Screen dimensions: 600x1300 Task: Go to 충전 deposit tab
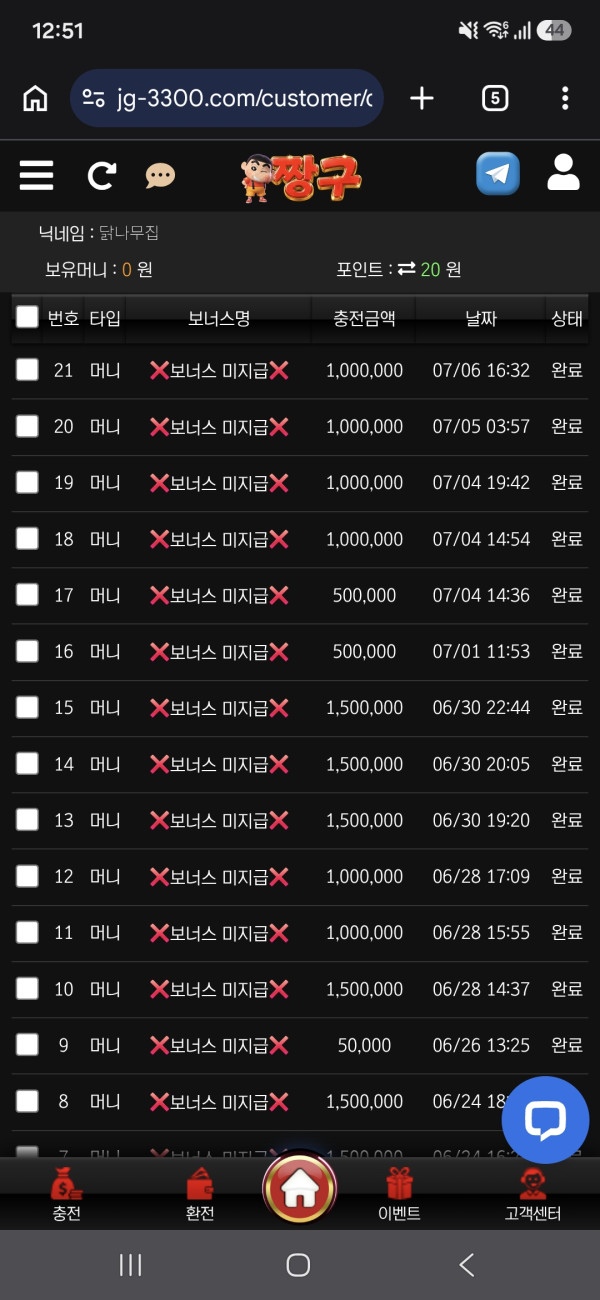[x=67, y=1195]
